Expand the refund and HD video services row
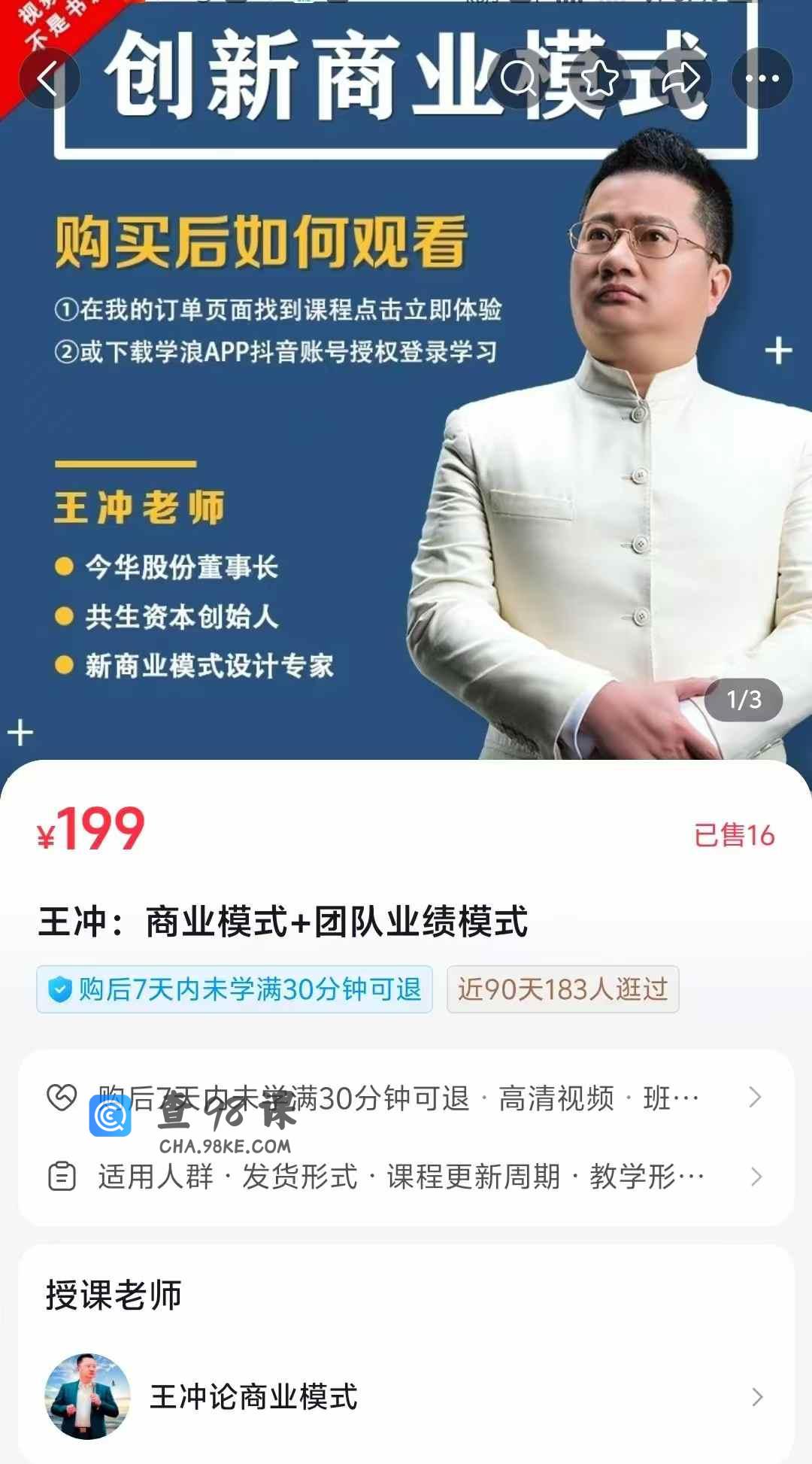The width and height of the screenshot is (812, 1464). click(x=406, y=1098)
